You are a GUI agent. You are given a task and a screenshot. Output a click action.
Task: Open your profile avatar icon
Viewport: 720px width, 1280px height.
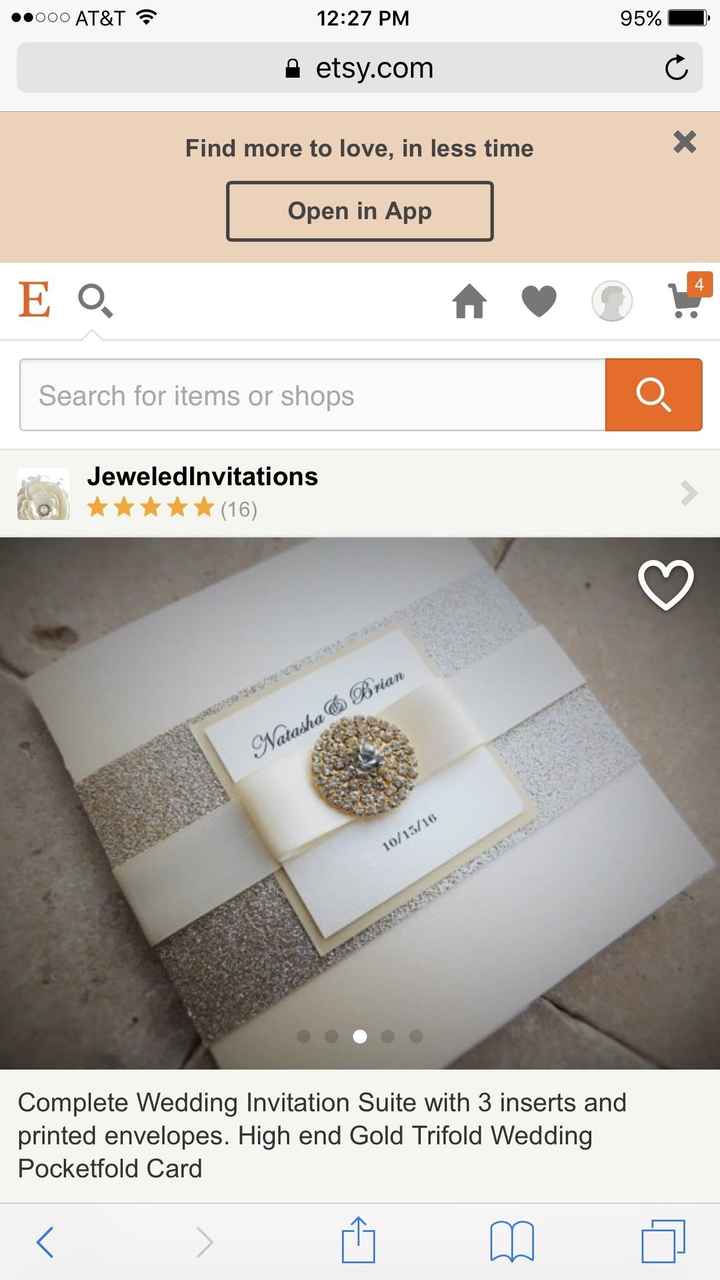point(612,301)
